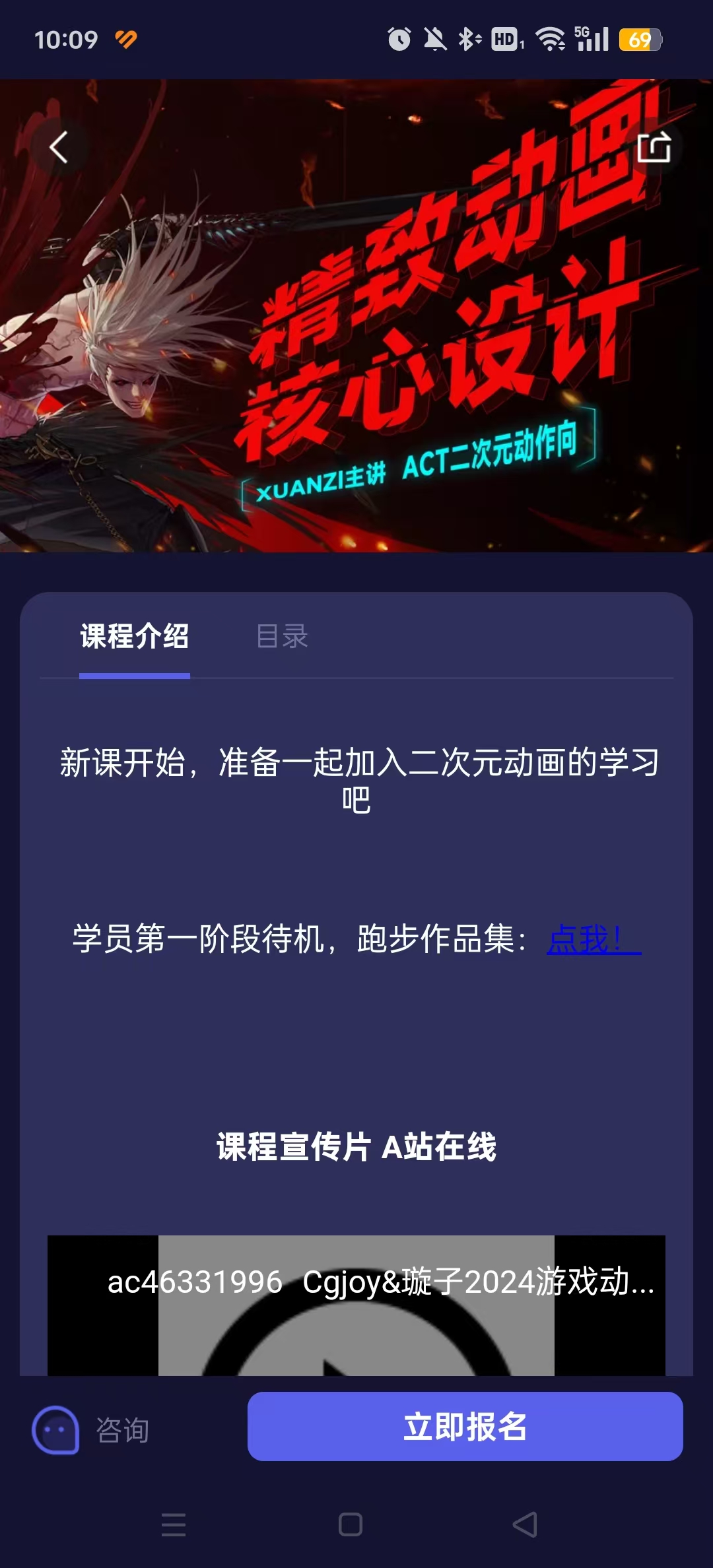Screen dimensions: 713x1568
Task: Select the 课程介绍 tab
Action: point(135,636)
